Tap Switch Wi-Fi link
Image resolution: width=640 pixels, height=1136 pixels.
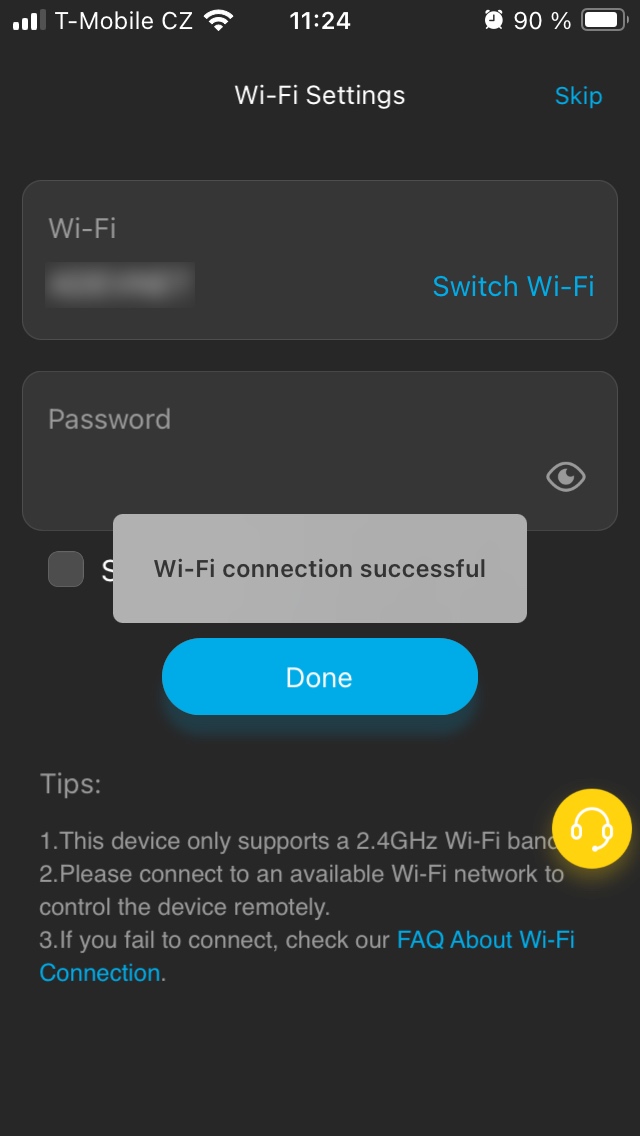513,286
